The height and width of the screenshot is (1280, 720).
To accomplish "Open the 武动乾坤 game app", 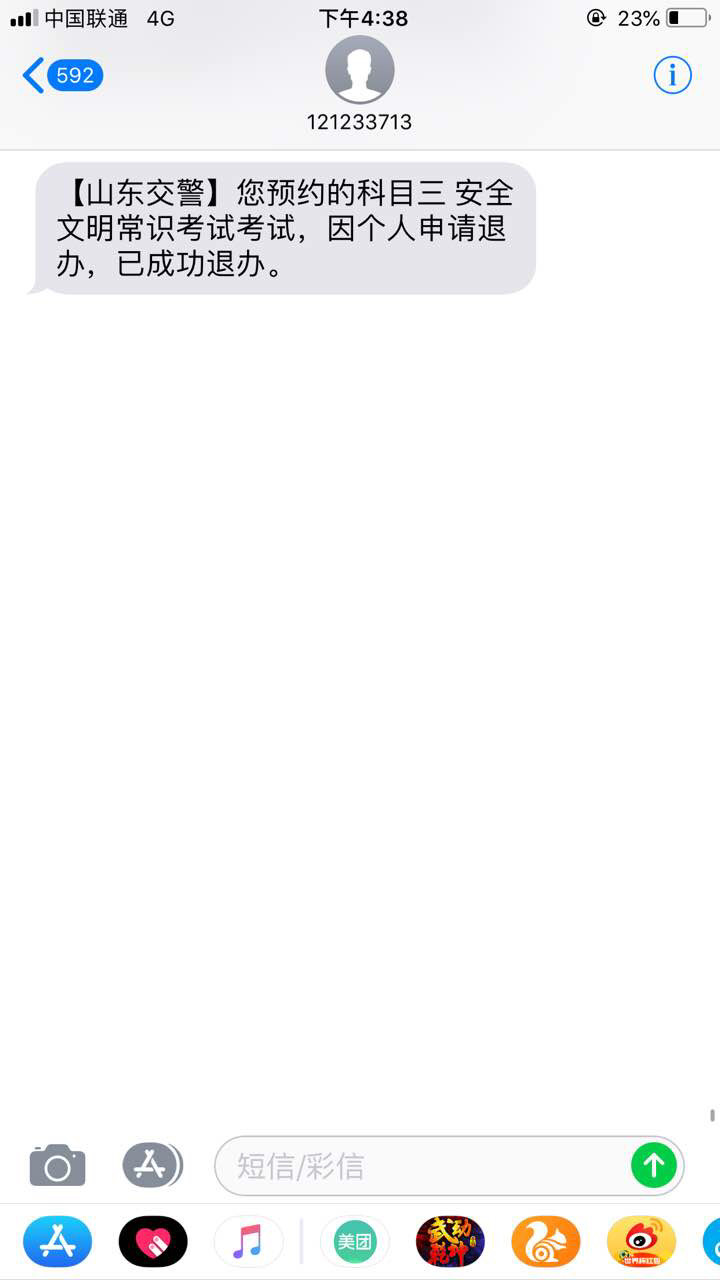I will [x=450, y=1242].
